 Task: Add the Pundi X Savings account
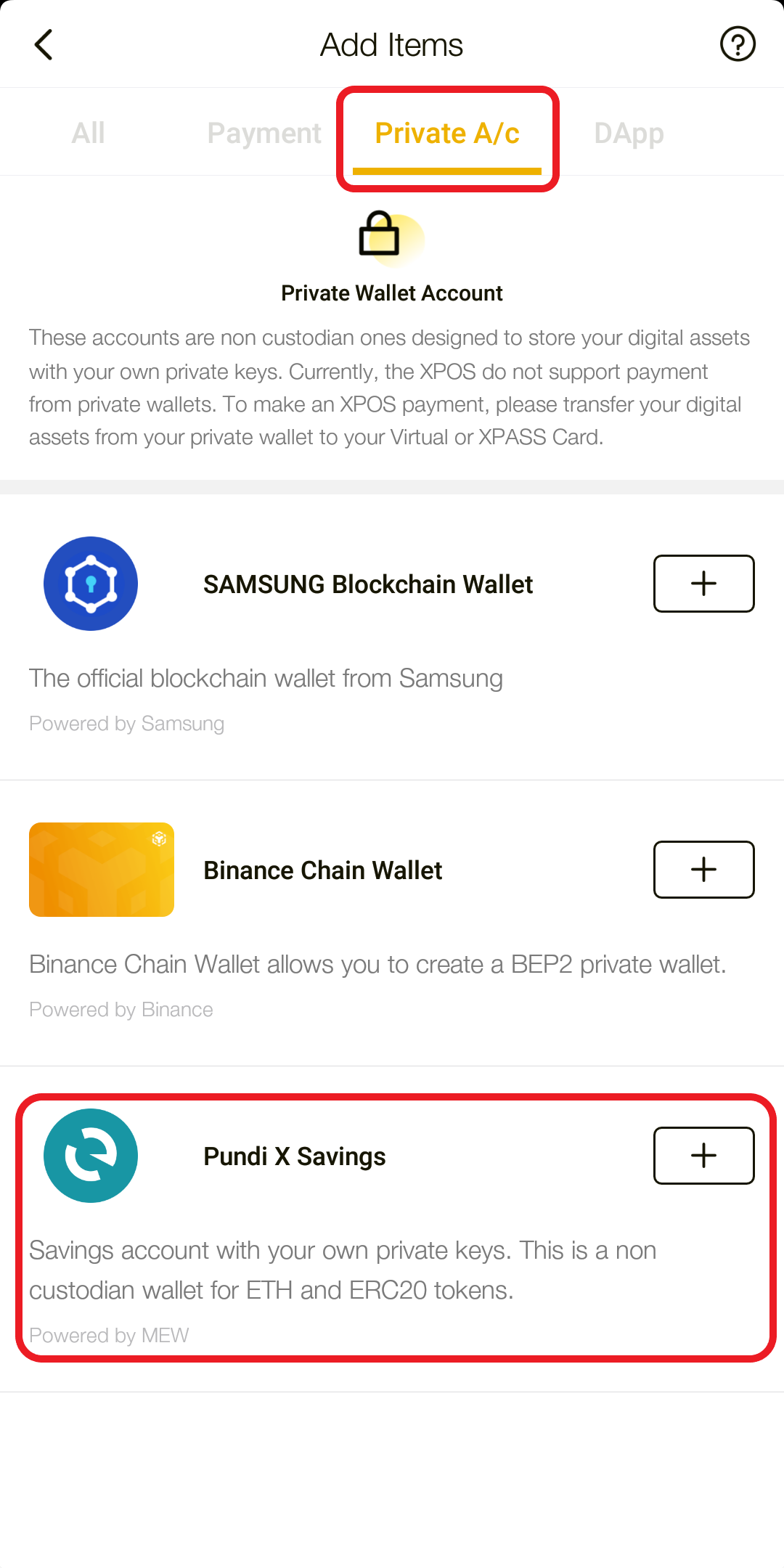click(703, 1156)
